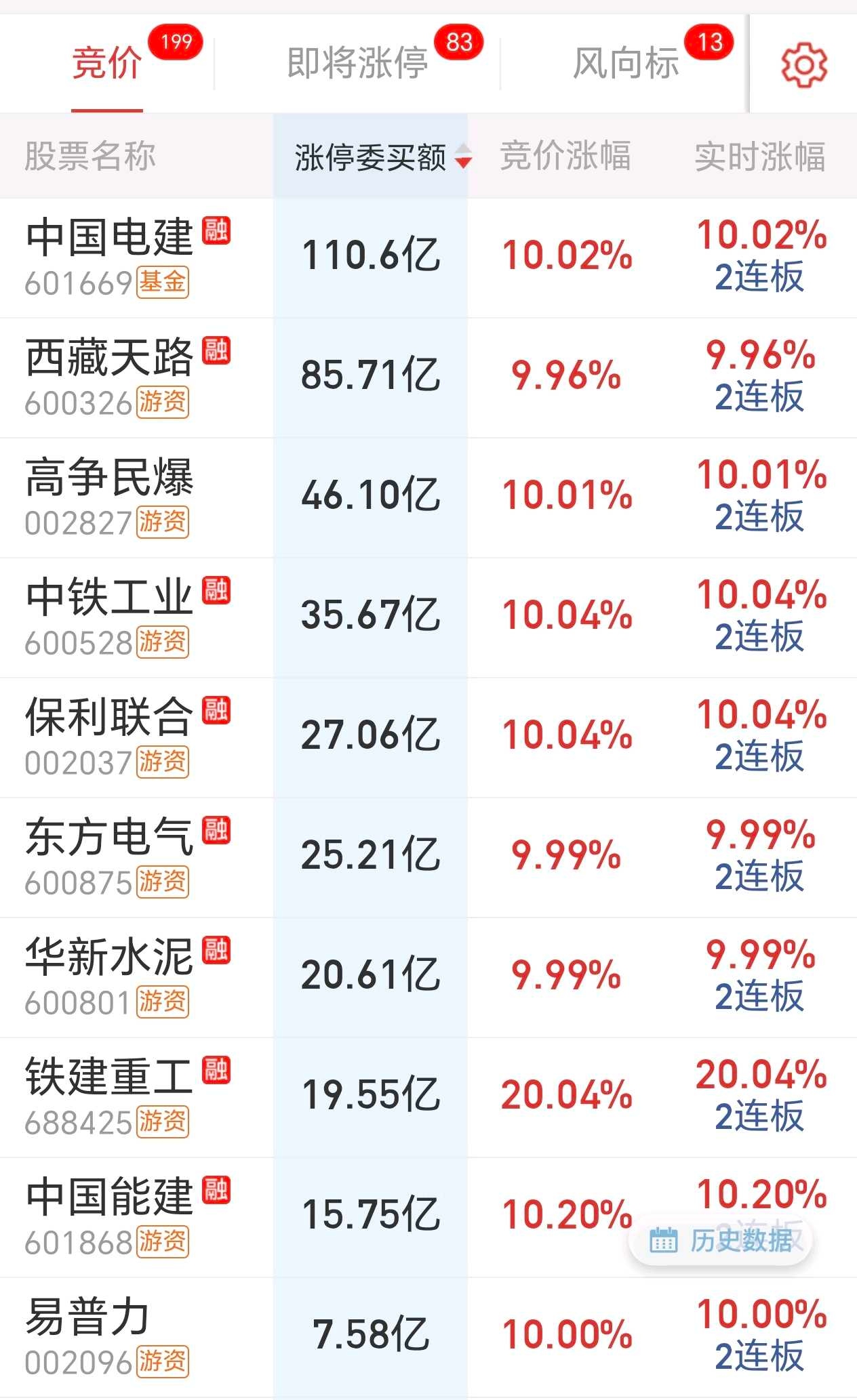View details for 高争民爆 002827
857x1400 pixels.
(x=428, y=498)
